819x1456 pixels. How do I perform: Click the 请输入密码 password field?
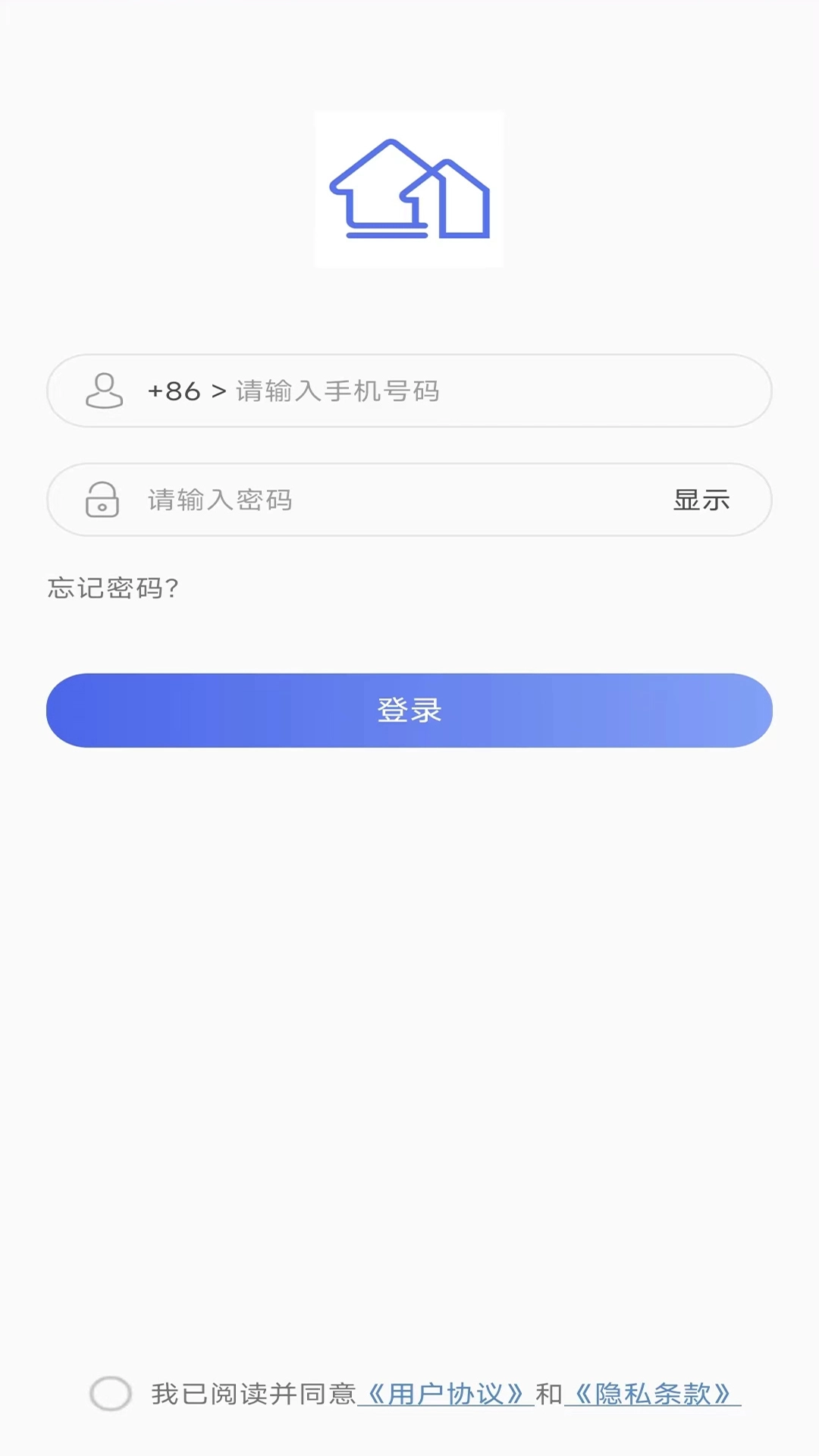click(379, 500)
